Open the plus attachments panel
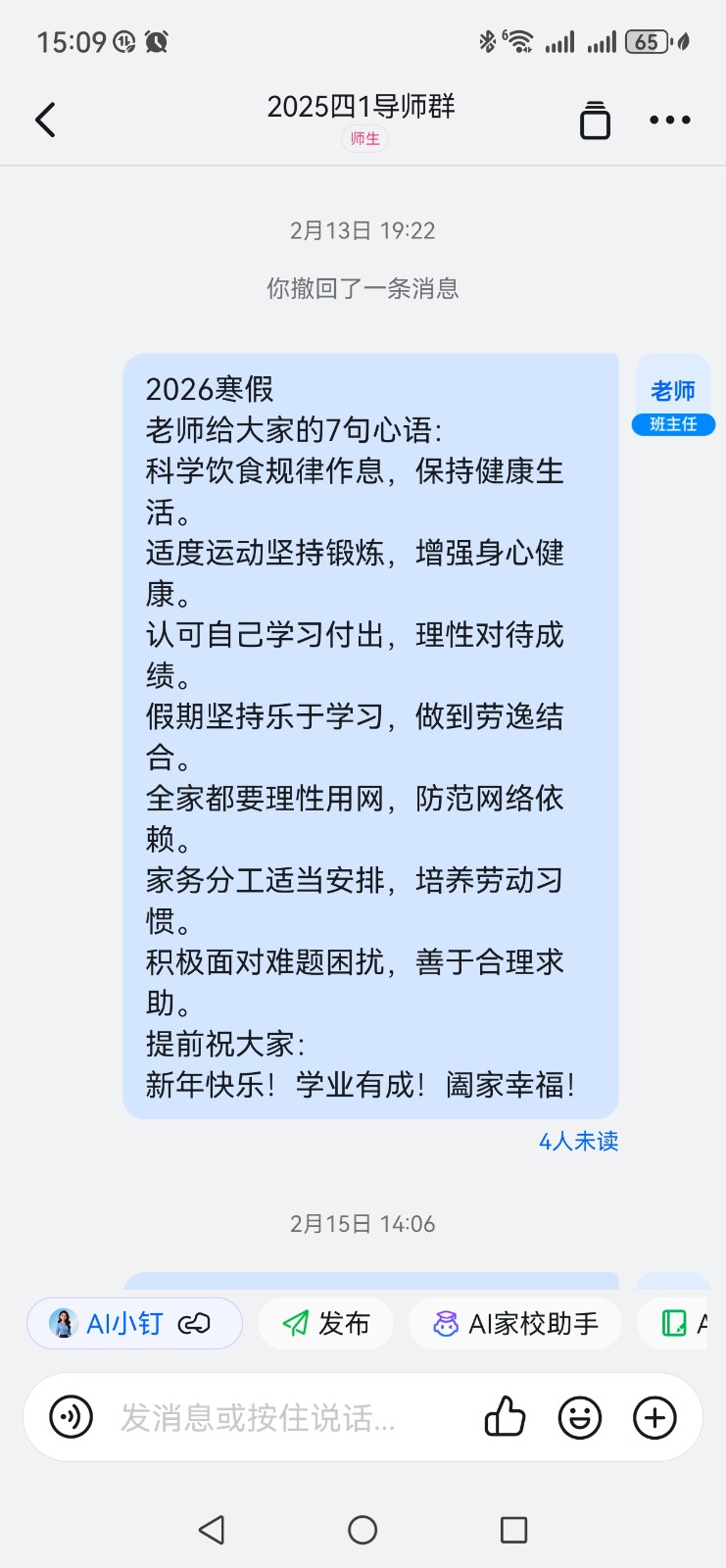This screenshot has width=726, height=1568. (654, 1417)
